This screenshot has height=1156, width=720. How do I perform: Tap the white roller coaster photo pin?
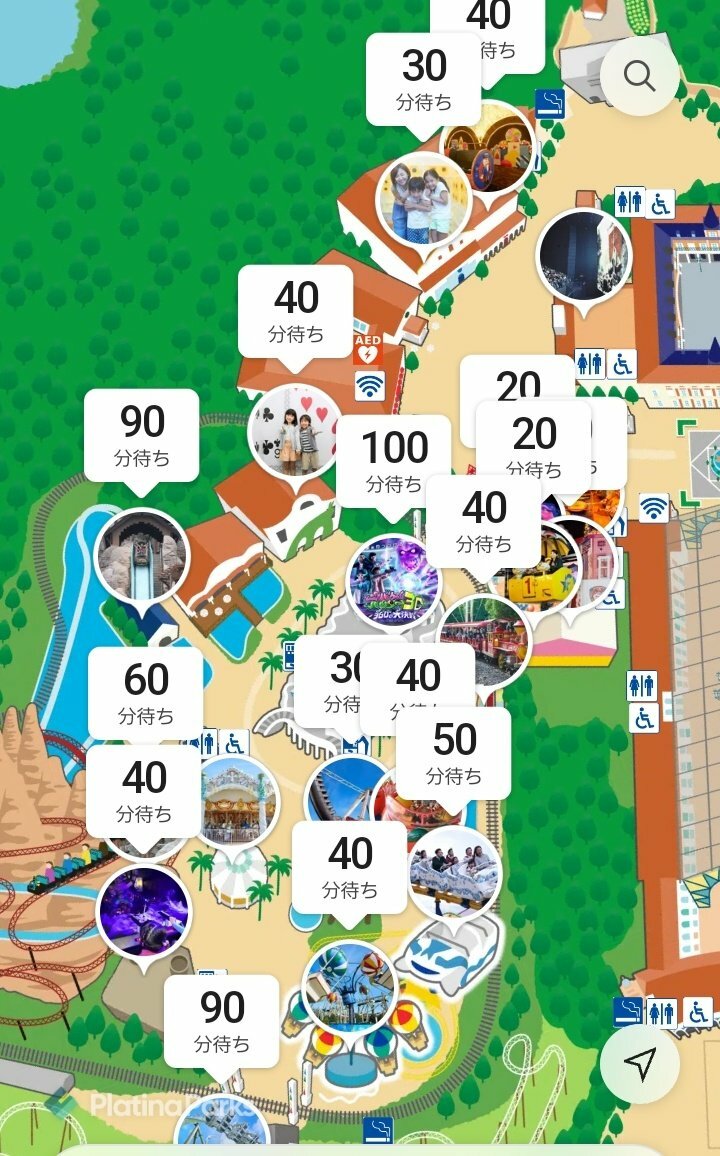[454, 872]
